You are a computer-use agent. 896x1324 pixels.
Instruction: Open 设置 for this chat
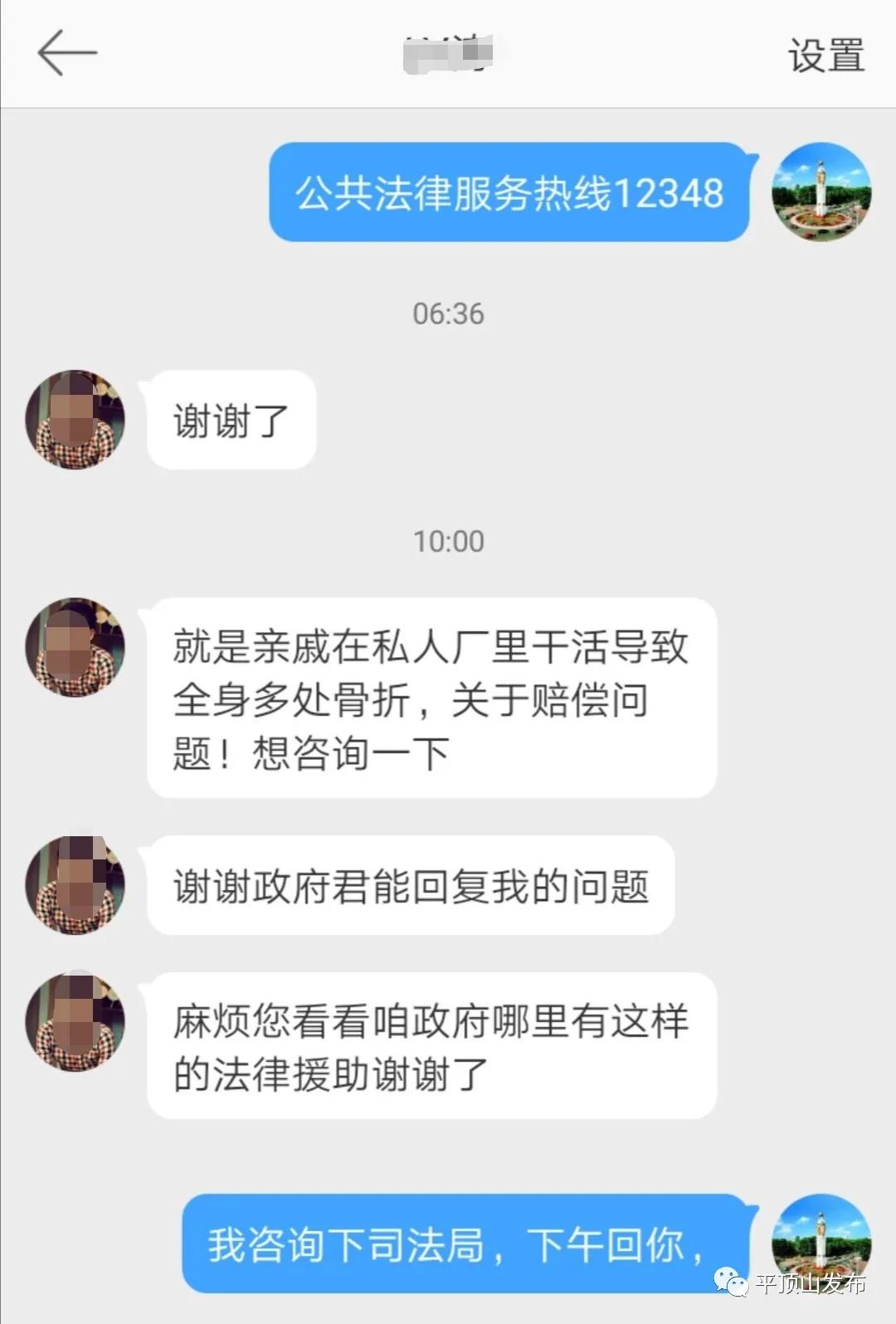pos(825,56)
